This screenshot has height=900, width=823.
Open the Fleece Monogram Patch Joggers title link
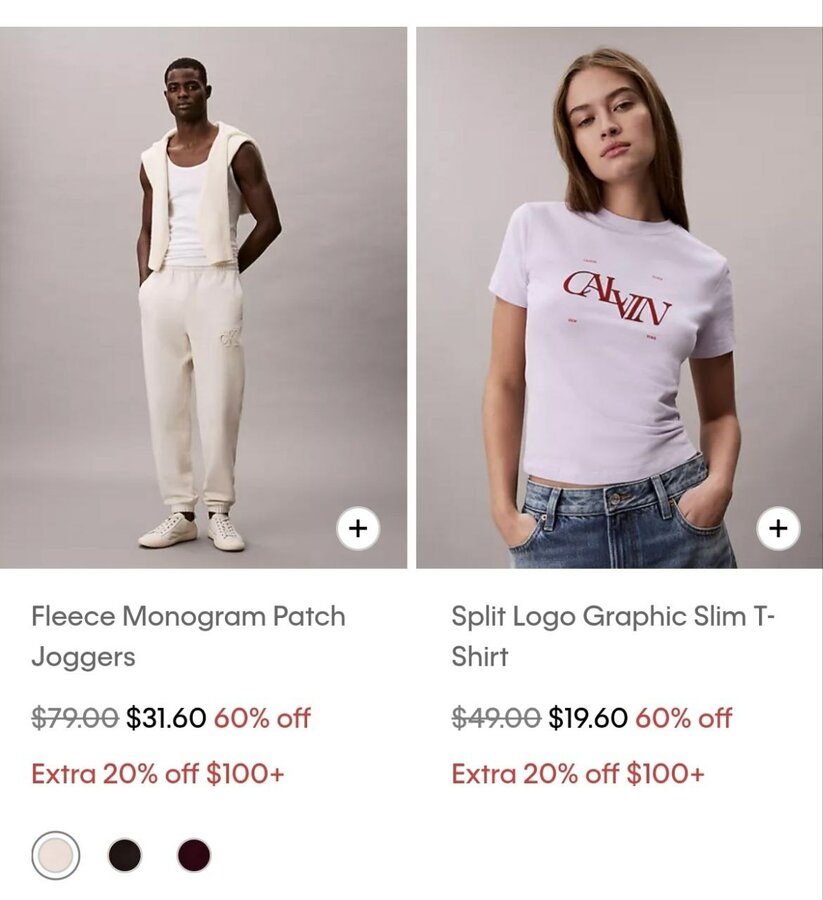188,636
